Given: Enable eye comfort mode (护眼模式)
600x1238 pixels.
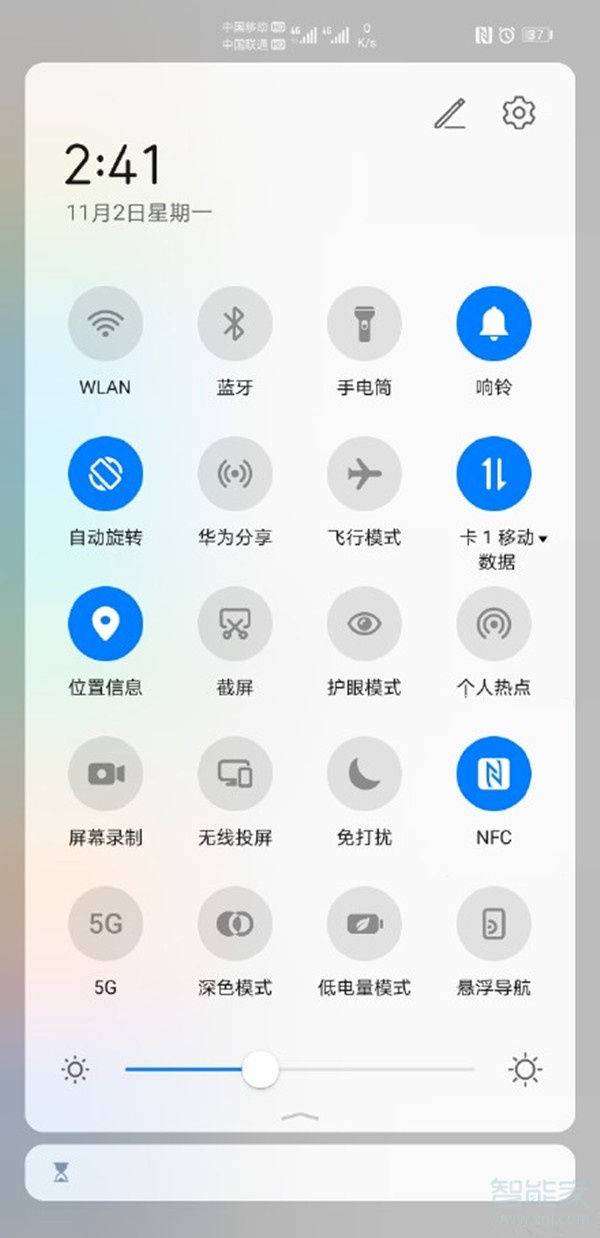Looking at the screenshot, I should click(364, 624).
